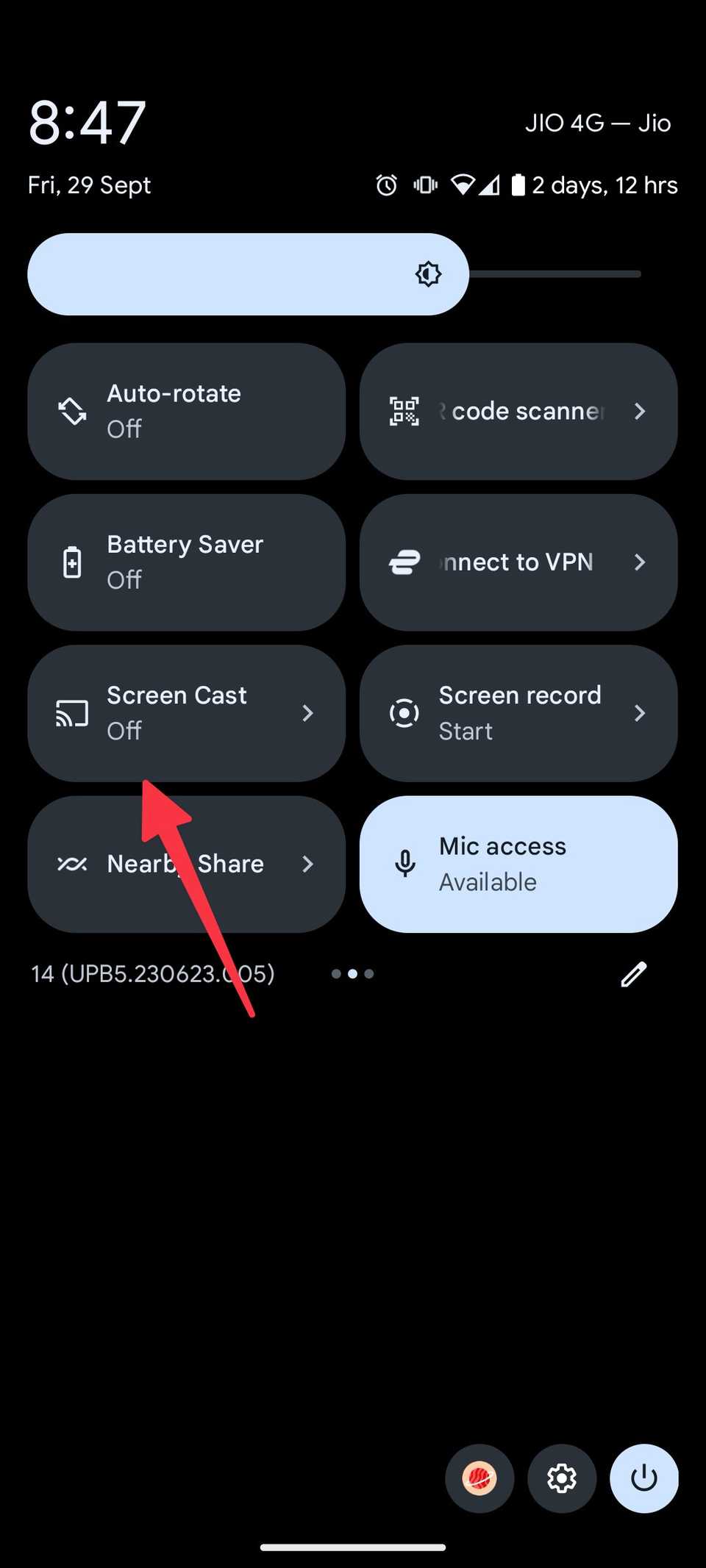
Task: Disable Mic access
Action: pyautogui.click(x=518, y=864)
